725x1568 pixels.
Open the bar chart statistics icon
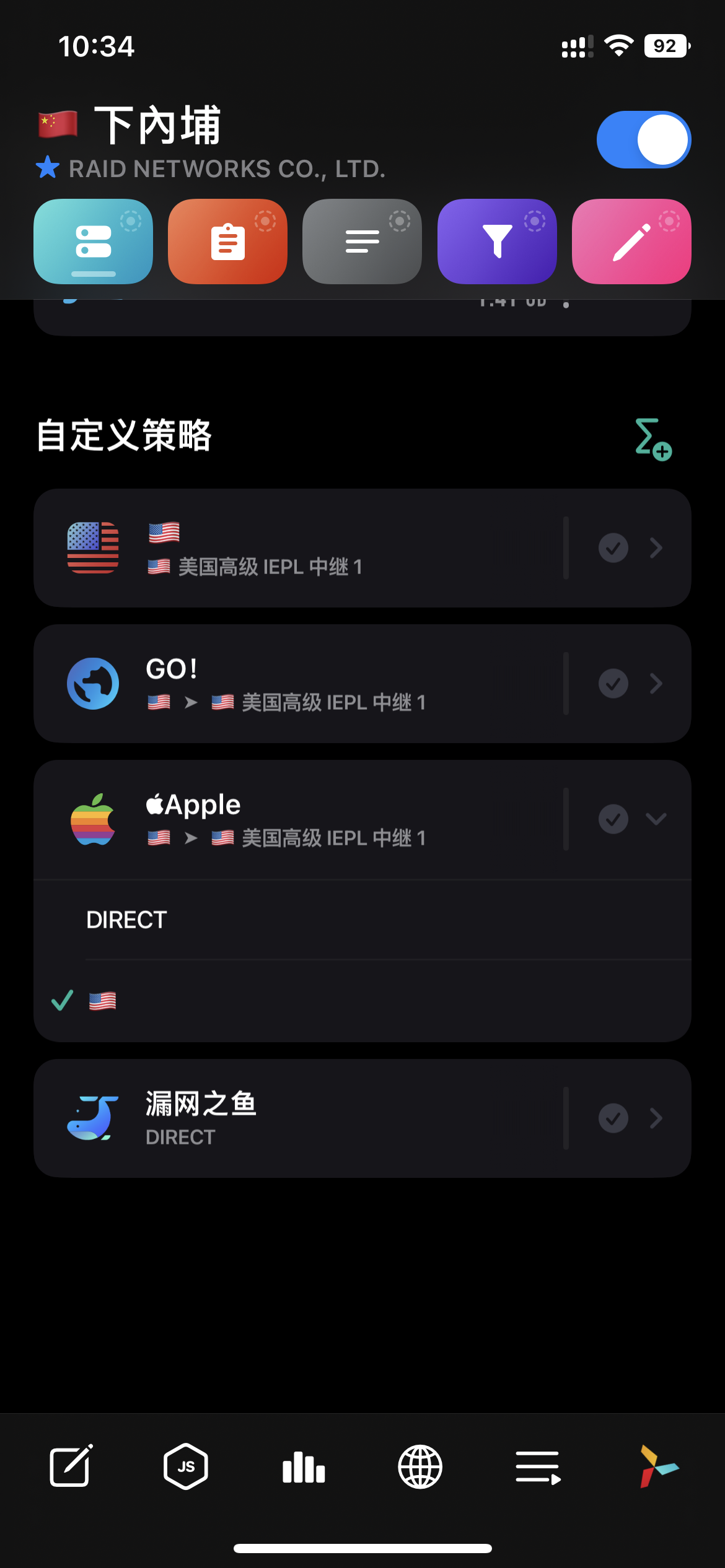(x=304, y=1466)
